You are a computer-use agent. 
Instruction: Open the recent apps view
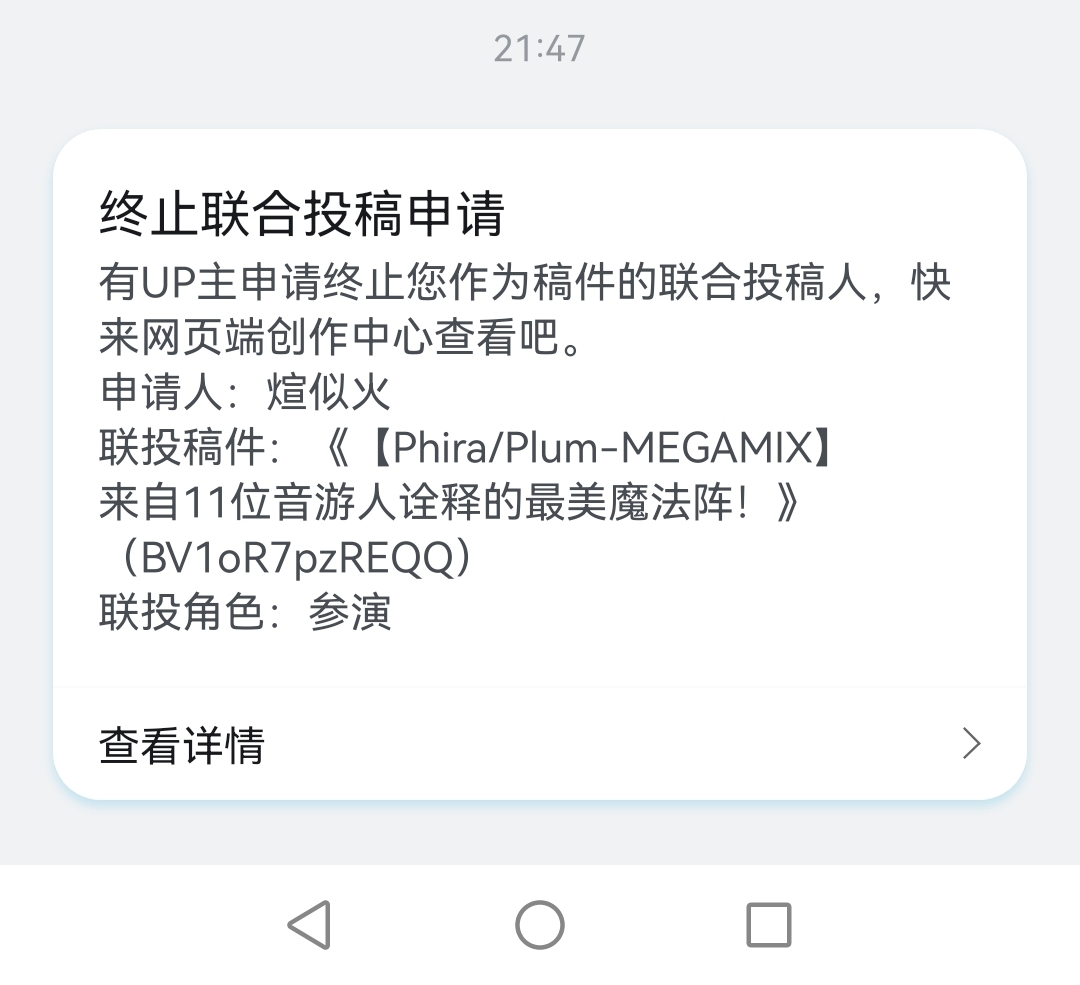(x=769, y=925)
